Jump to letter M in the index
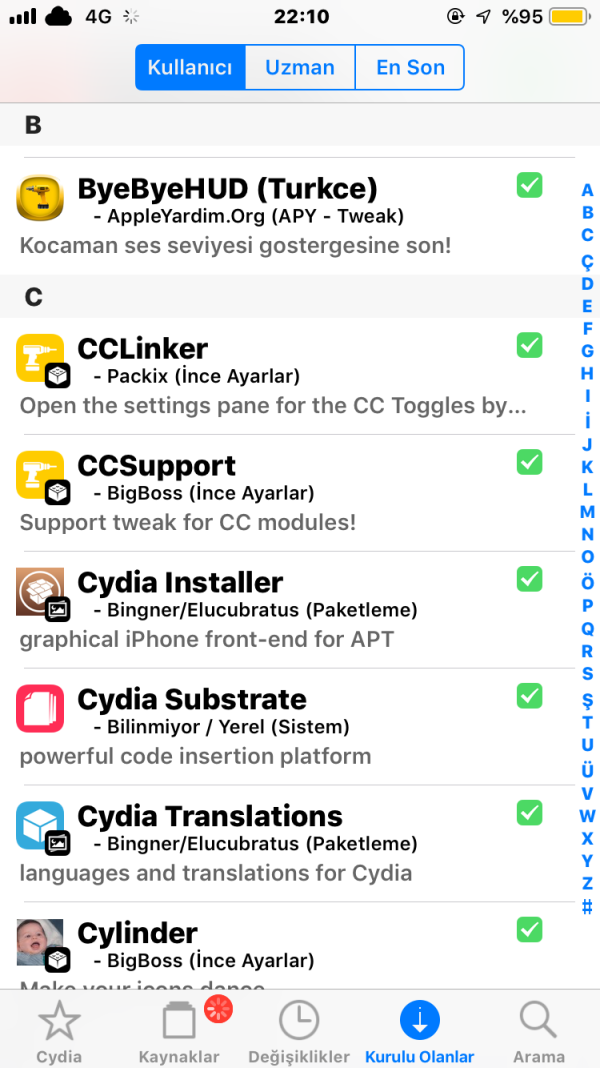Screen dimensions: 600x1068 [x=587, y=511]
